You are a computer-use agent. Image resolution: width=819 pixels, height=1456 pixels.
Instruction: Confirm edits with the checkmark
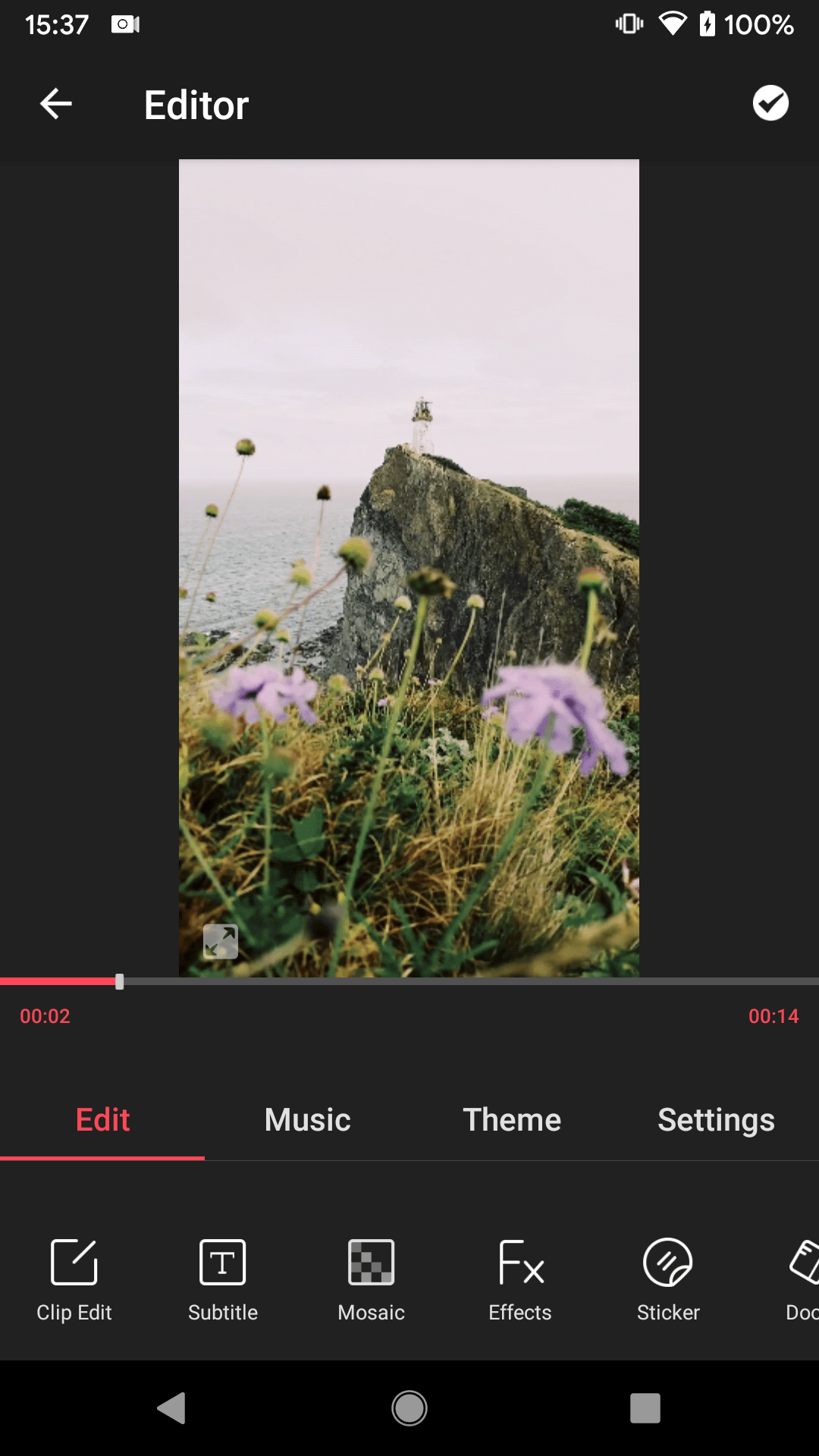(x=770, y=103)
